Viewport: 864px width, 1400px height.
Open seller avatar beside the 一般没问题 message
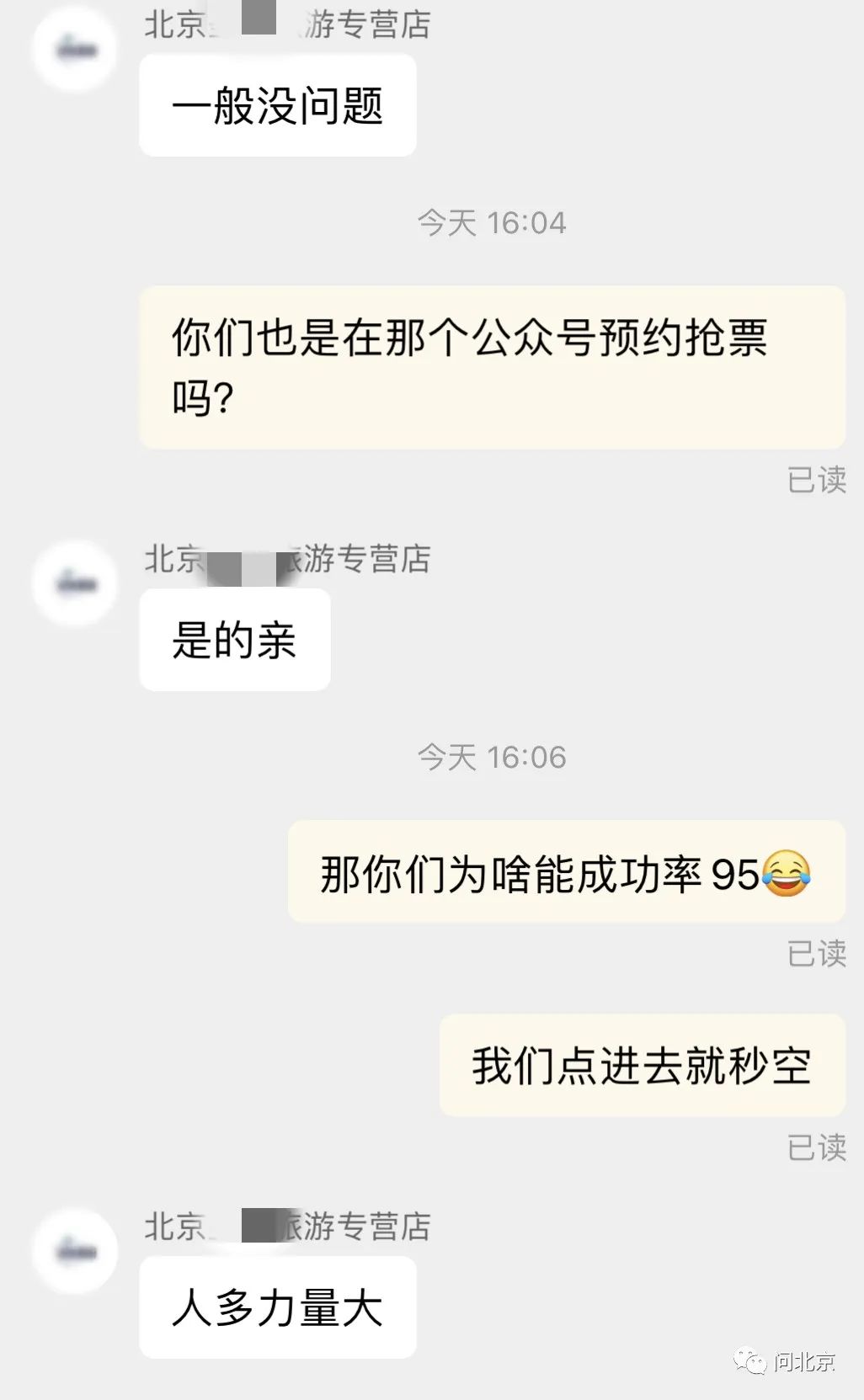coord(75,50)
